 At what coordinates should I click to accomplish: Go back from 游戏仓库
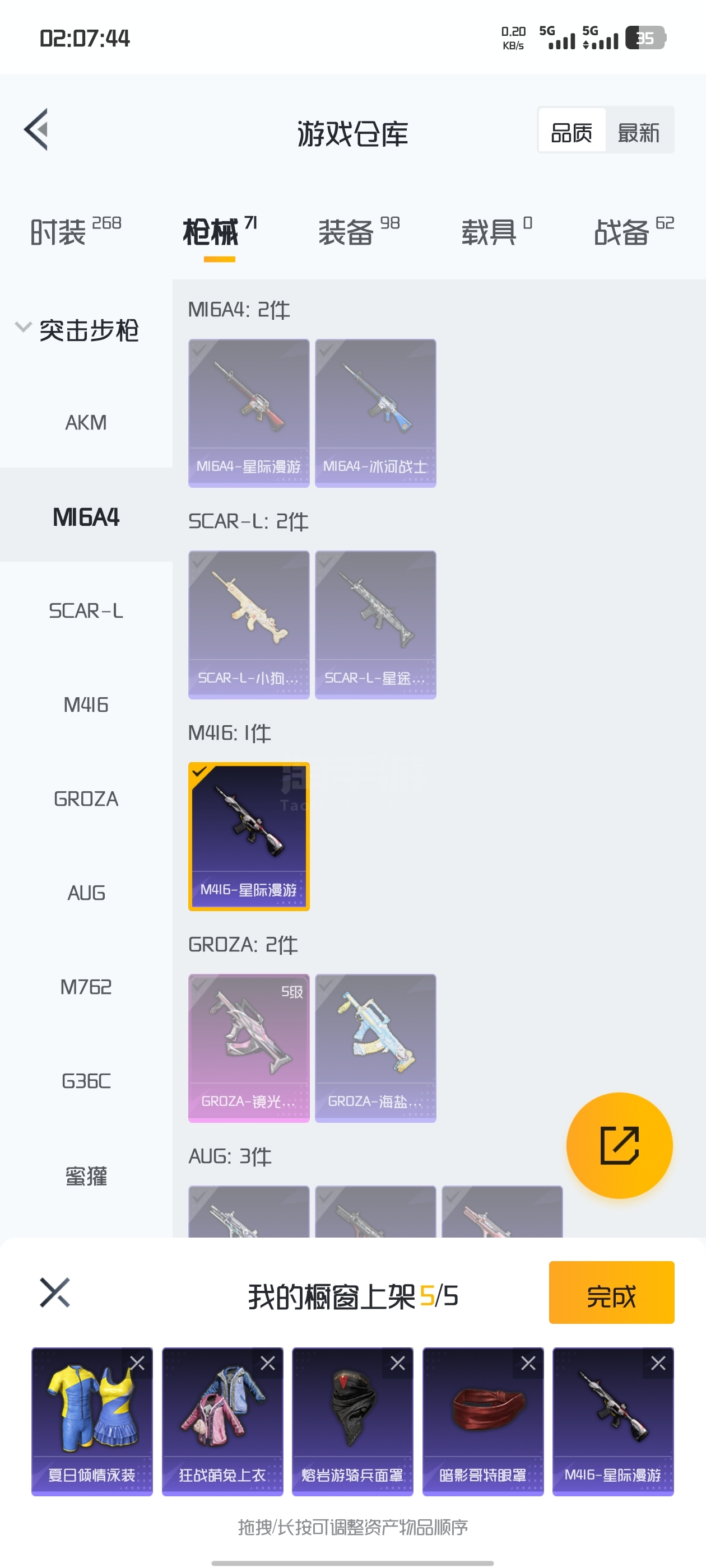pyautogui.click(x=36, y=130)
